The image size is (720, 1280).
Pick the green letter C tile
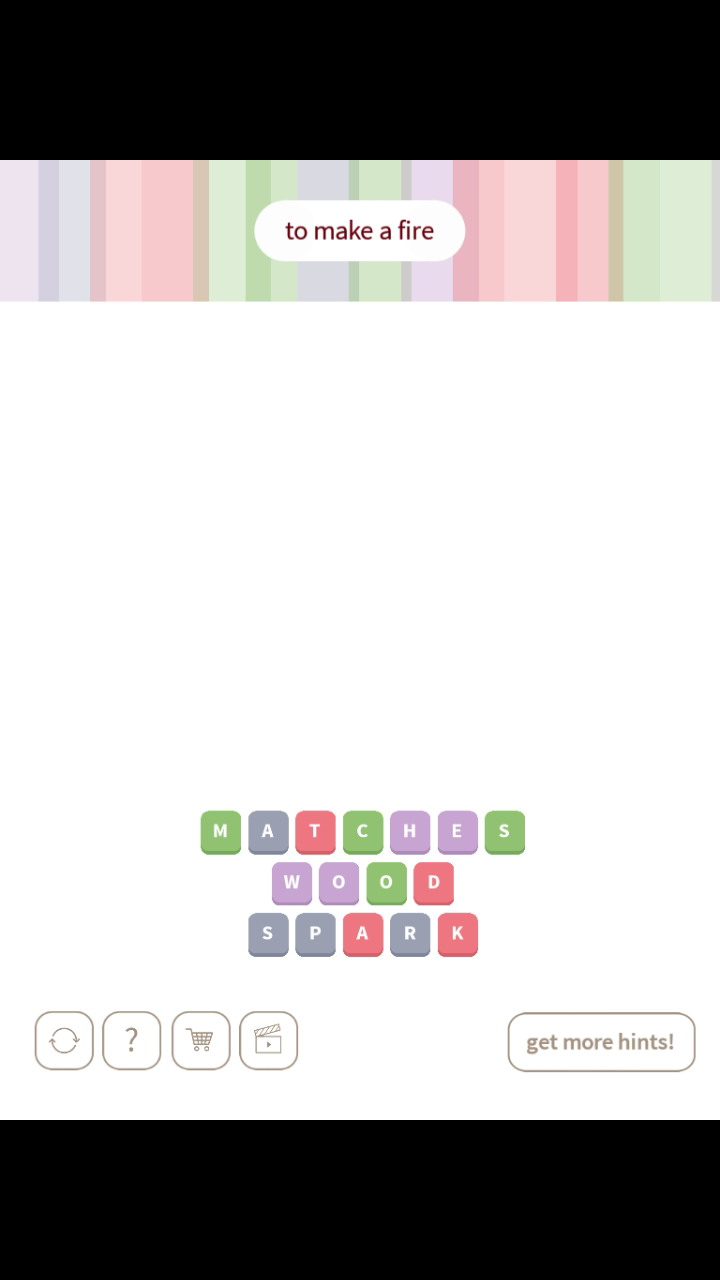(362, 831)
